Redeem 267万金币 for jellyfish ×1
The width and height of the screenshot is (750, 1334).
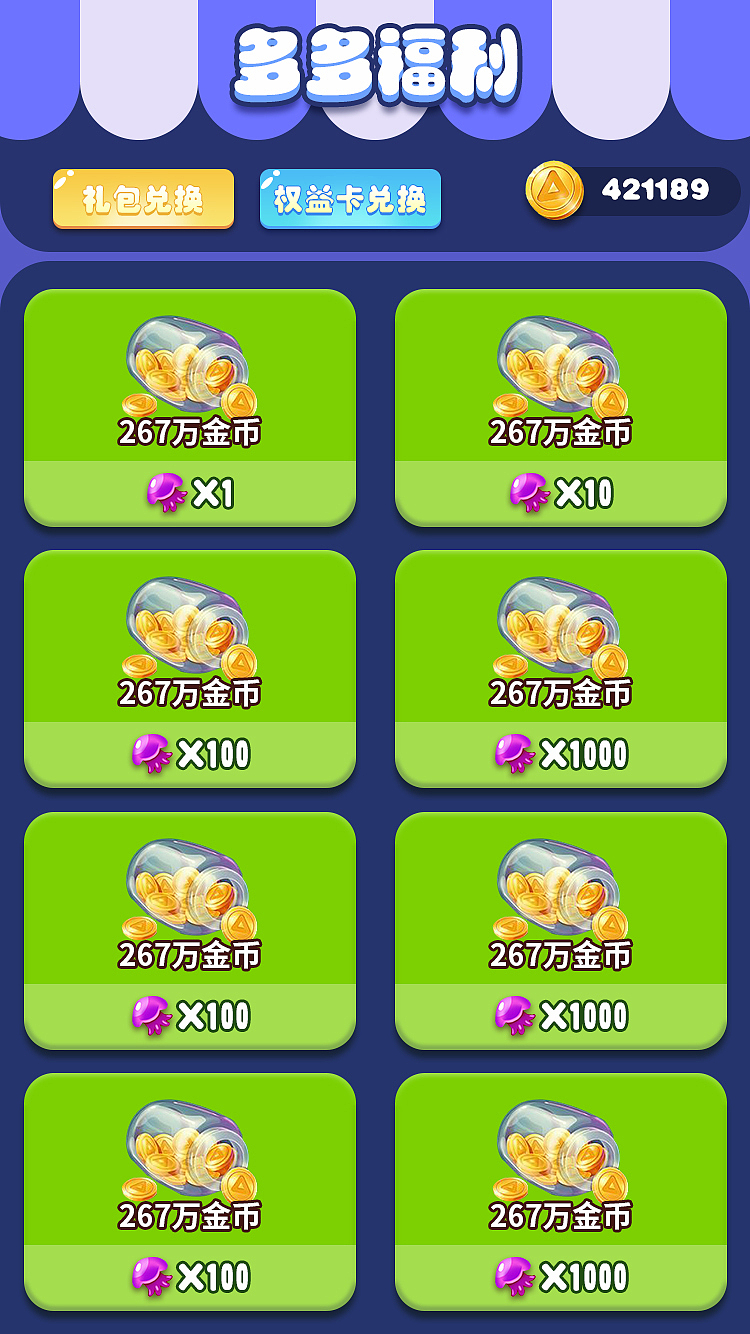click(x=190, y=492)
